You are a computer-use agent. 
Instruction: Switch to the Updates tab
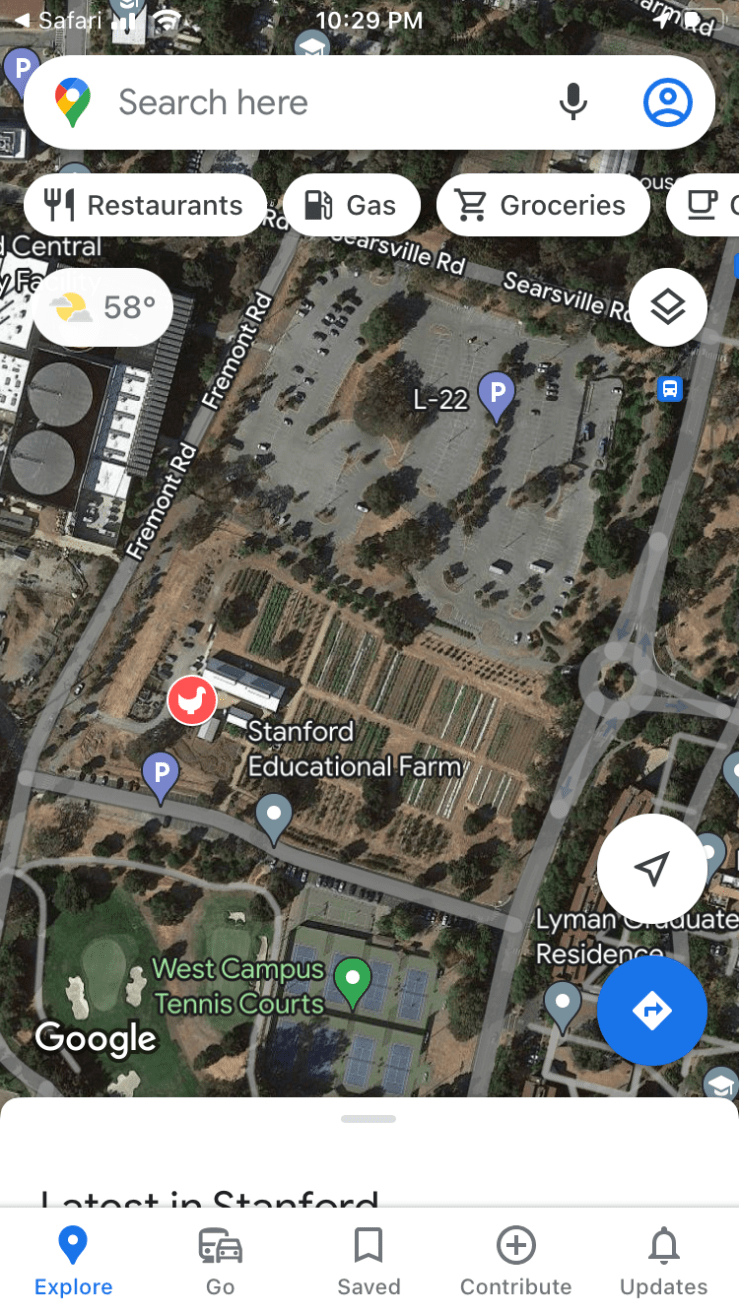[x=663, y=1260]
